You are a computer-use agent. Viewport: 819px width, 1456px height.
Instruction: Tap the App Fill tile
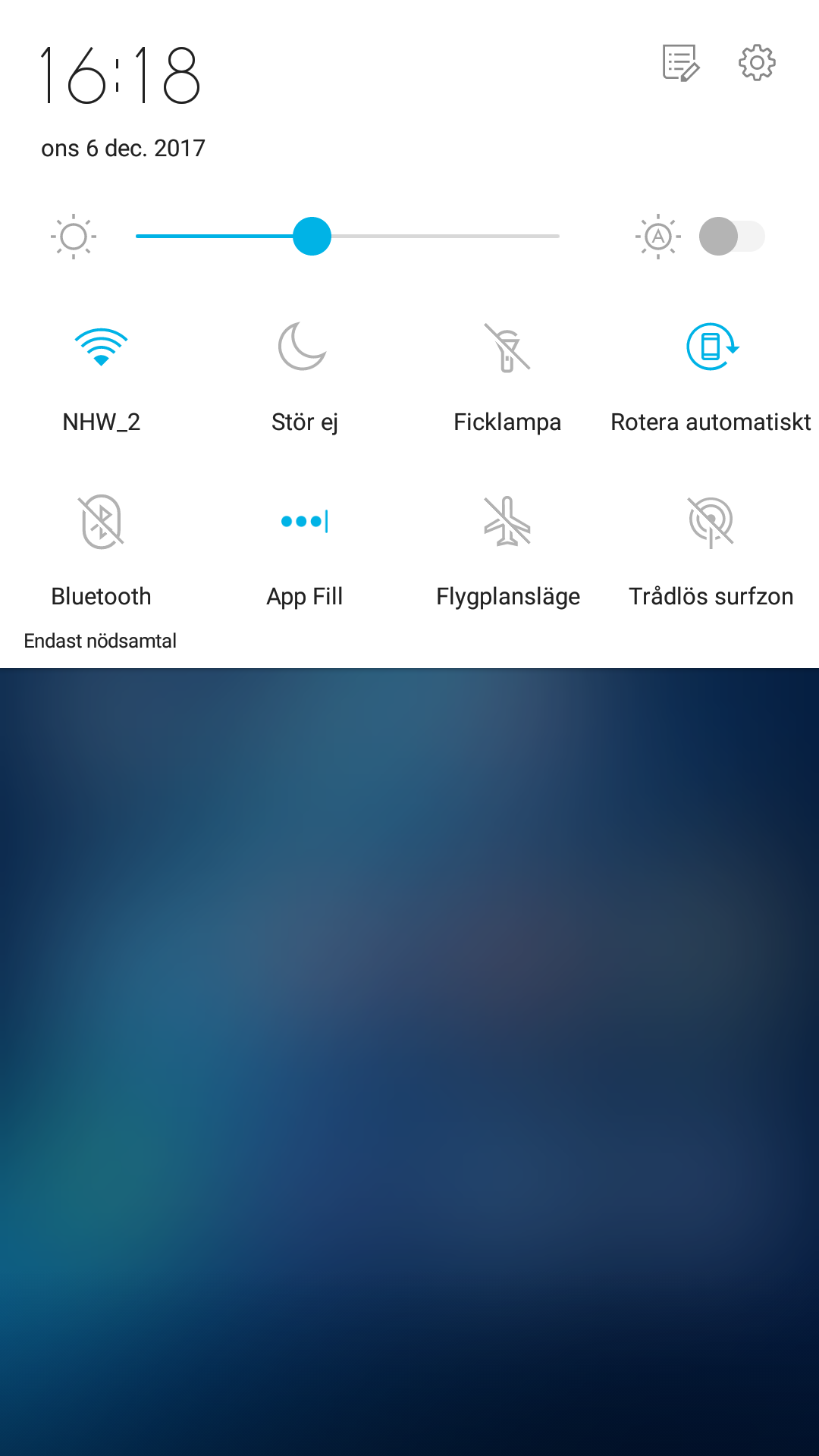304,522
